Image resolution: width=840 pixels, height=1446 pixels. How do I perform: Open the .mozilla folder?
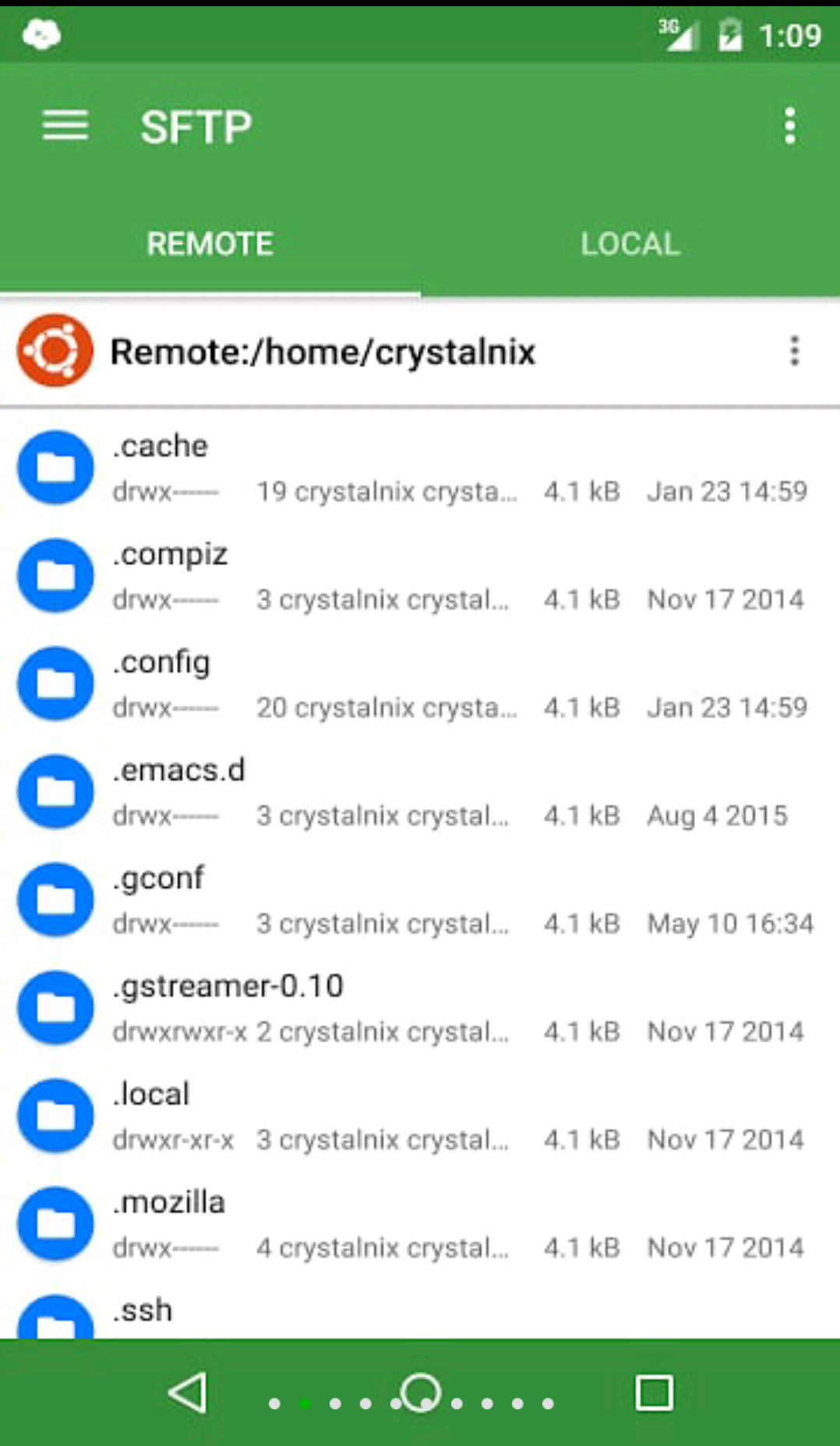[420, 1225]
